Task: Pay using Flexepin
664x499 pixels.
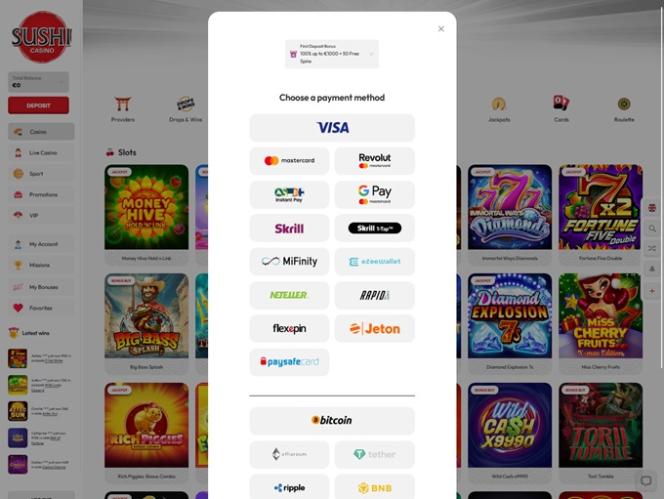Action: (x=289, y=328)
